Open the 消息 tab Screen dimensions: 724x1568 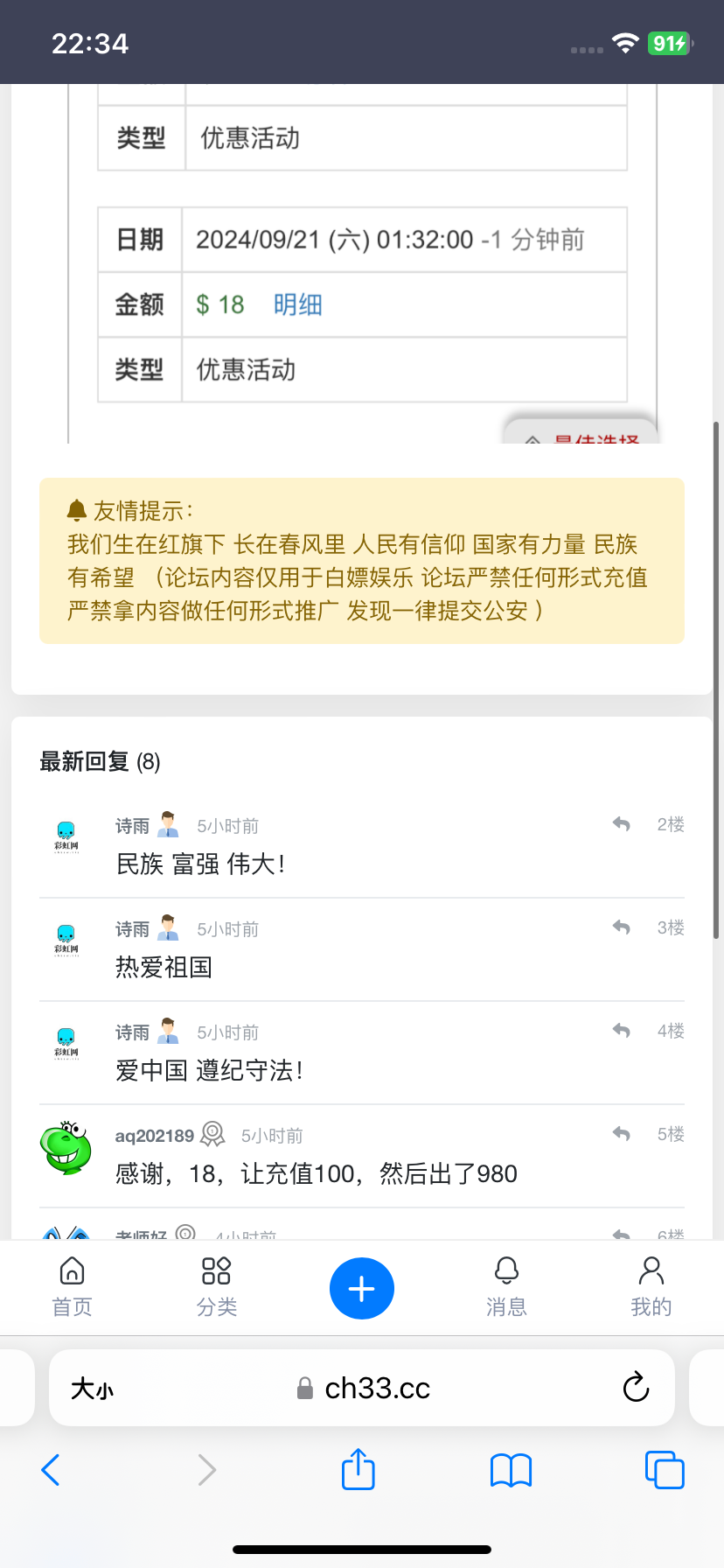[x=506, y=1287]
